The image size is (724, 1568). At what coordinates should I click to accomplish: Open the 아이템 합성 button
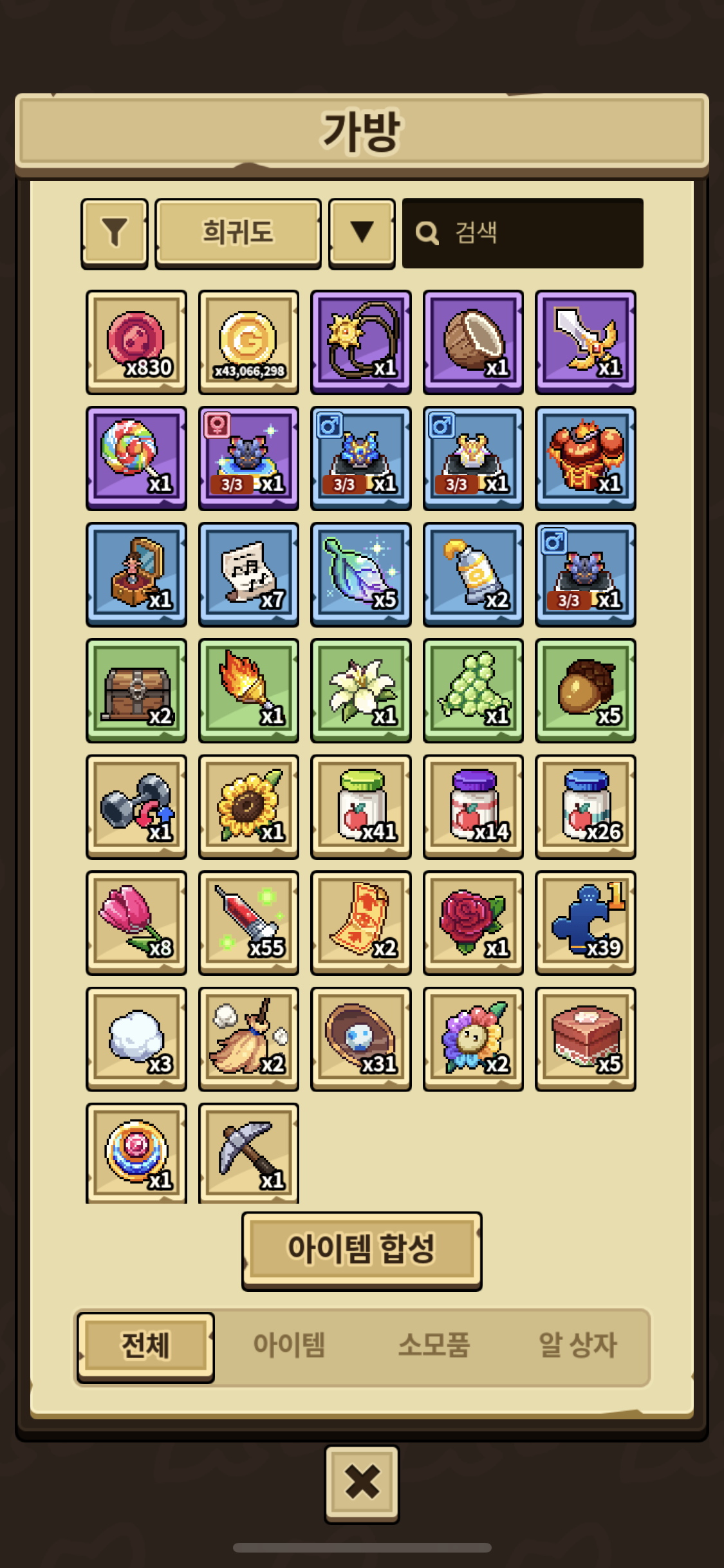(x=362, y=1250)
